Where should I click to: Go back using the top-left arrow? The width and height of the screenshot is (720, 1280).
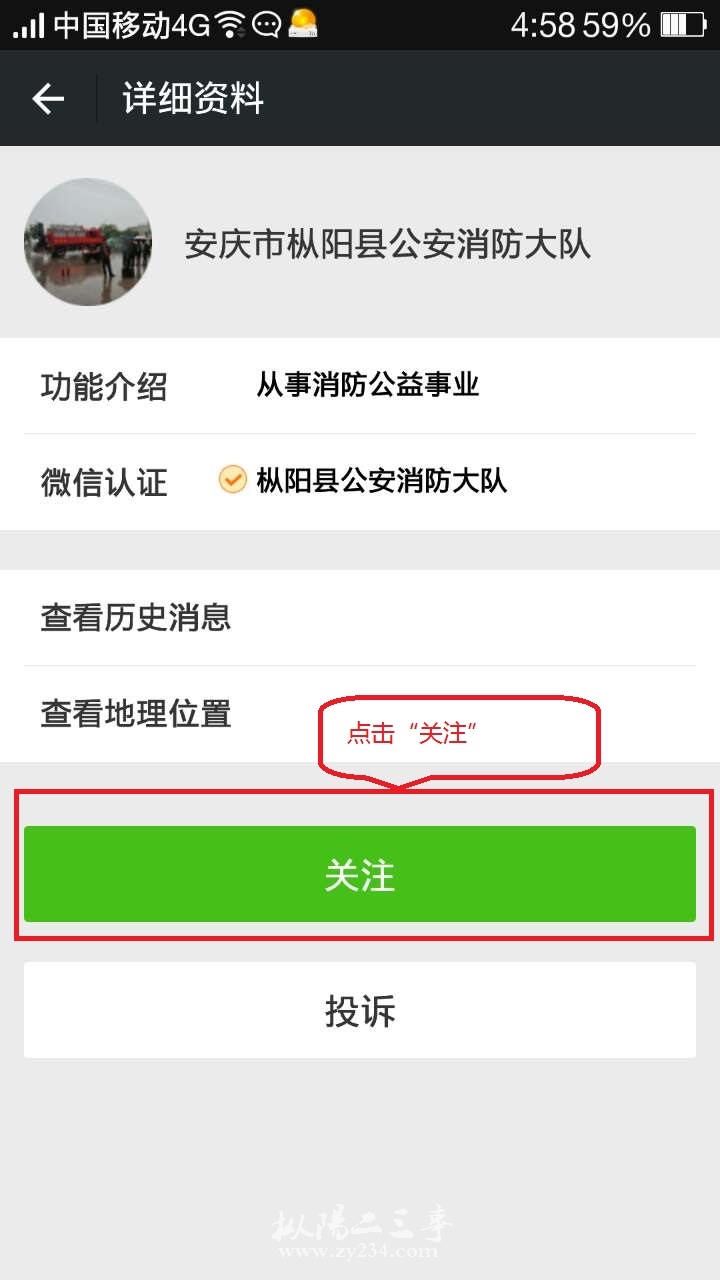[x=47, y=98]
